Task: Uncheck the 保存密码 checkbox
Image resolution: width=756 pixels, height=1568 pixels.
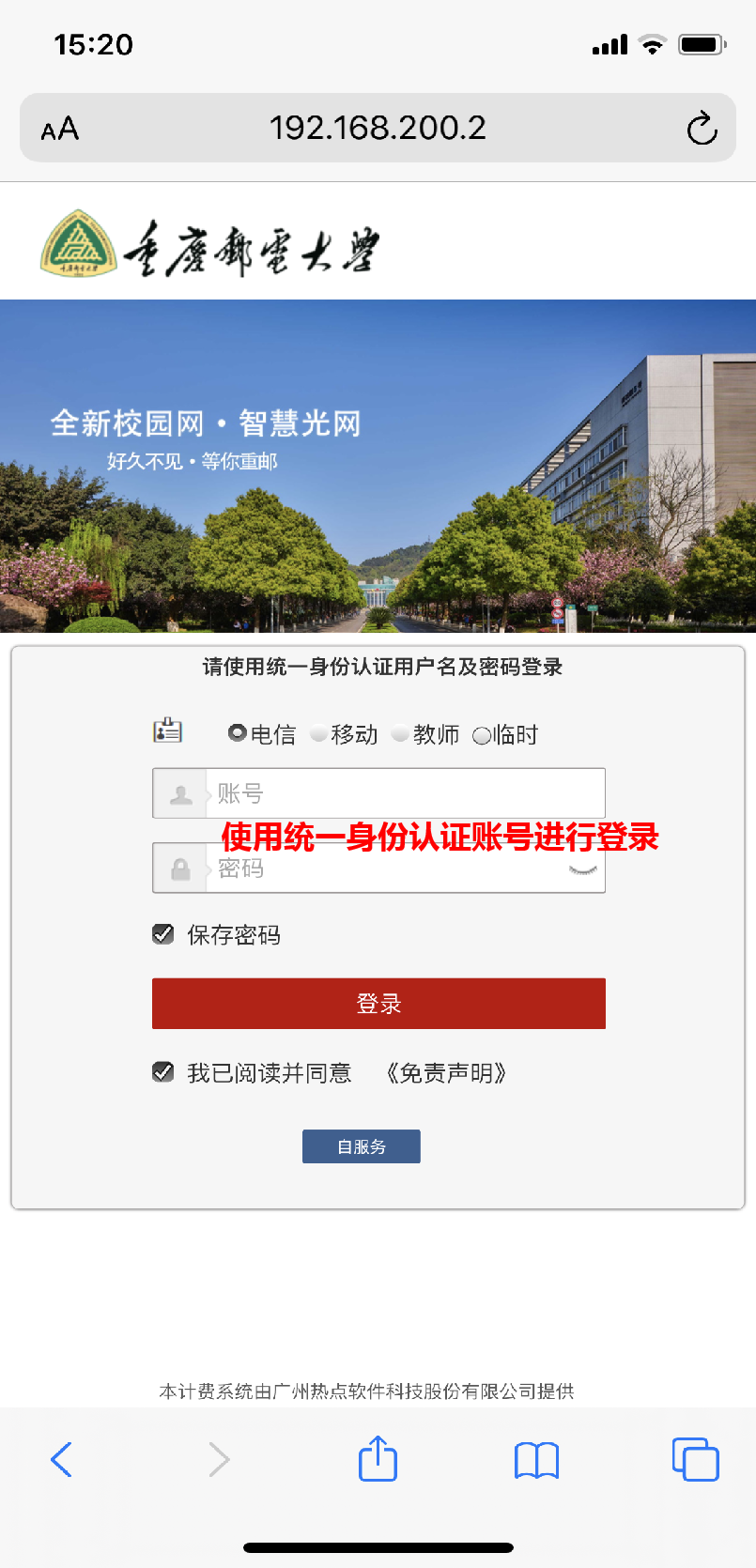Action: (x=163, y=934)
